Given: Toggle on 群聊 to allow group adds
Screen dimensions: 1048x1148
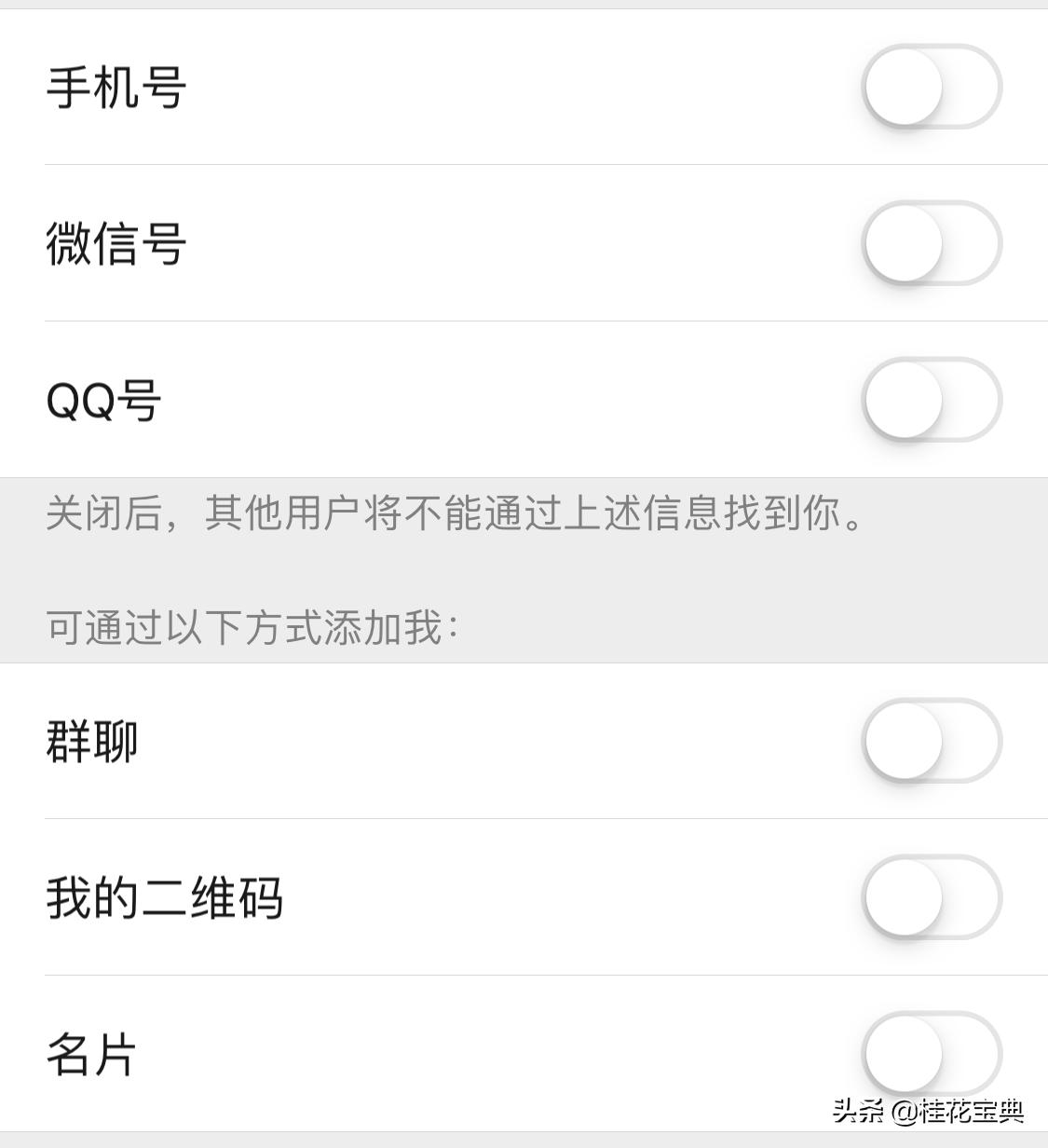Looking at the screenshot, I should click(931, 742).
